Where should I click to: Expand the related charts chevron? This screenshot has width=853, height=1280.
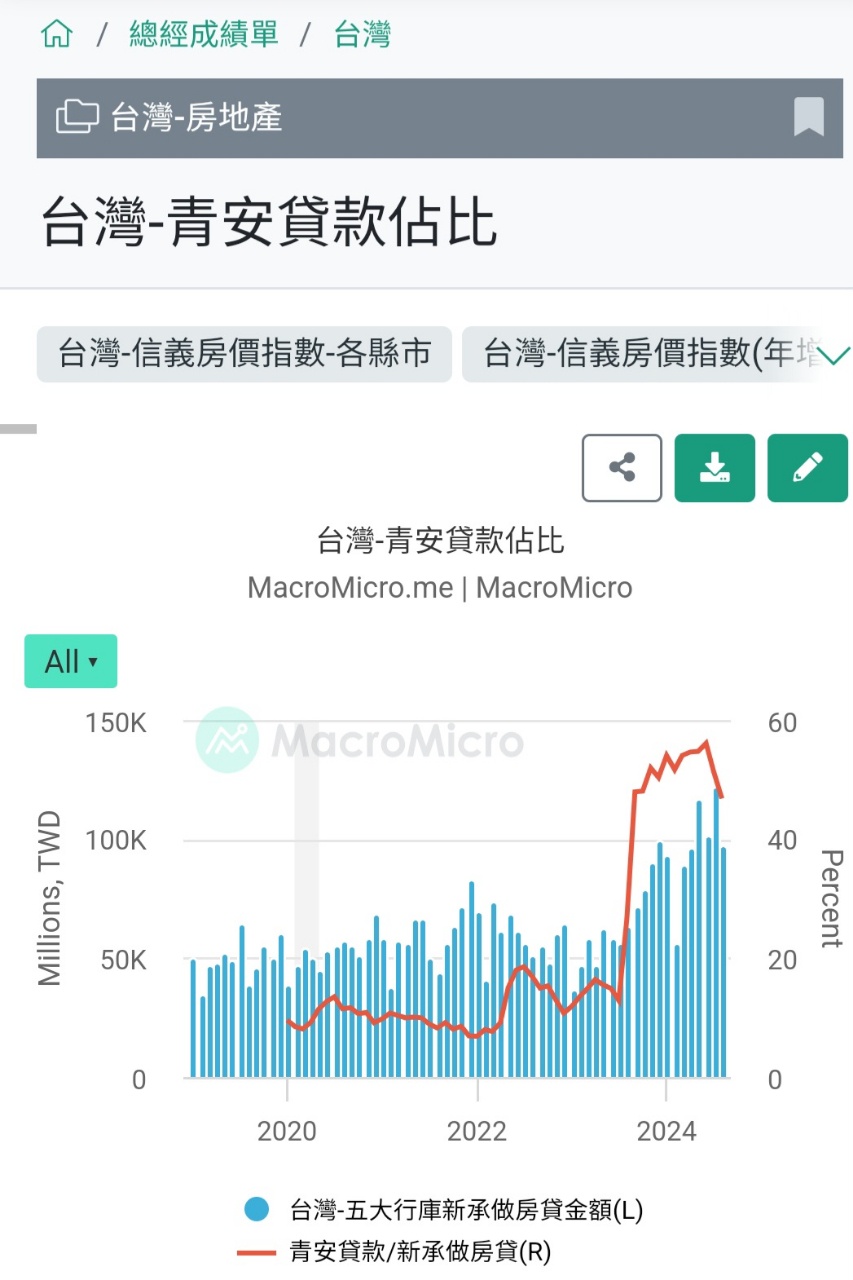pyautogui.click(x=833, y=354)
